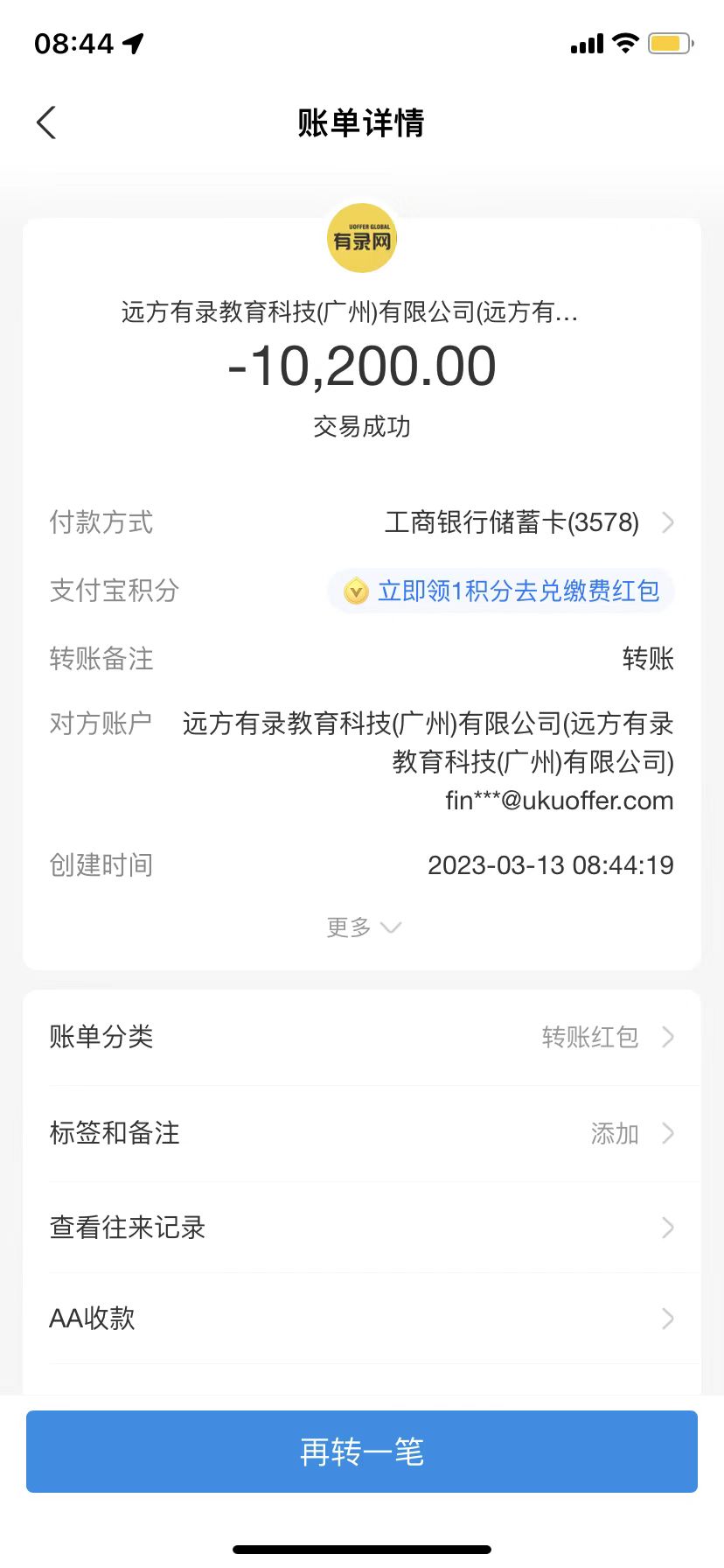Claim points via 立即领1积分去兑缴费红包
This screenshot has width=724, height=1568.
501,591
